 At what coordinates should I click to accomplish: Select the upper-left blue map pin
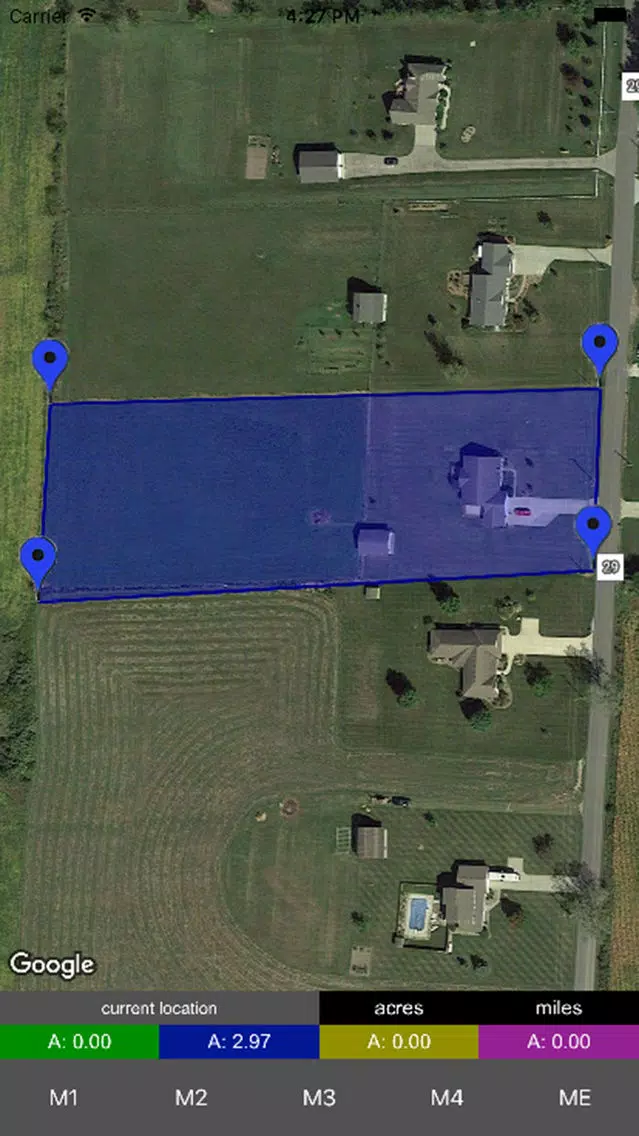tap(50, 360)
